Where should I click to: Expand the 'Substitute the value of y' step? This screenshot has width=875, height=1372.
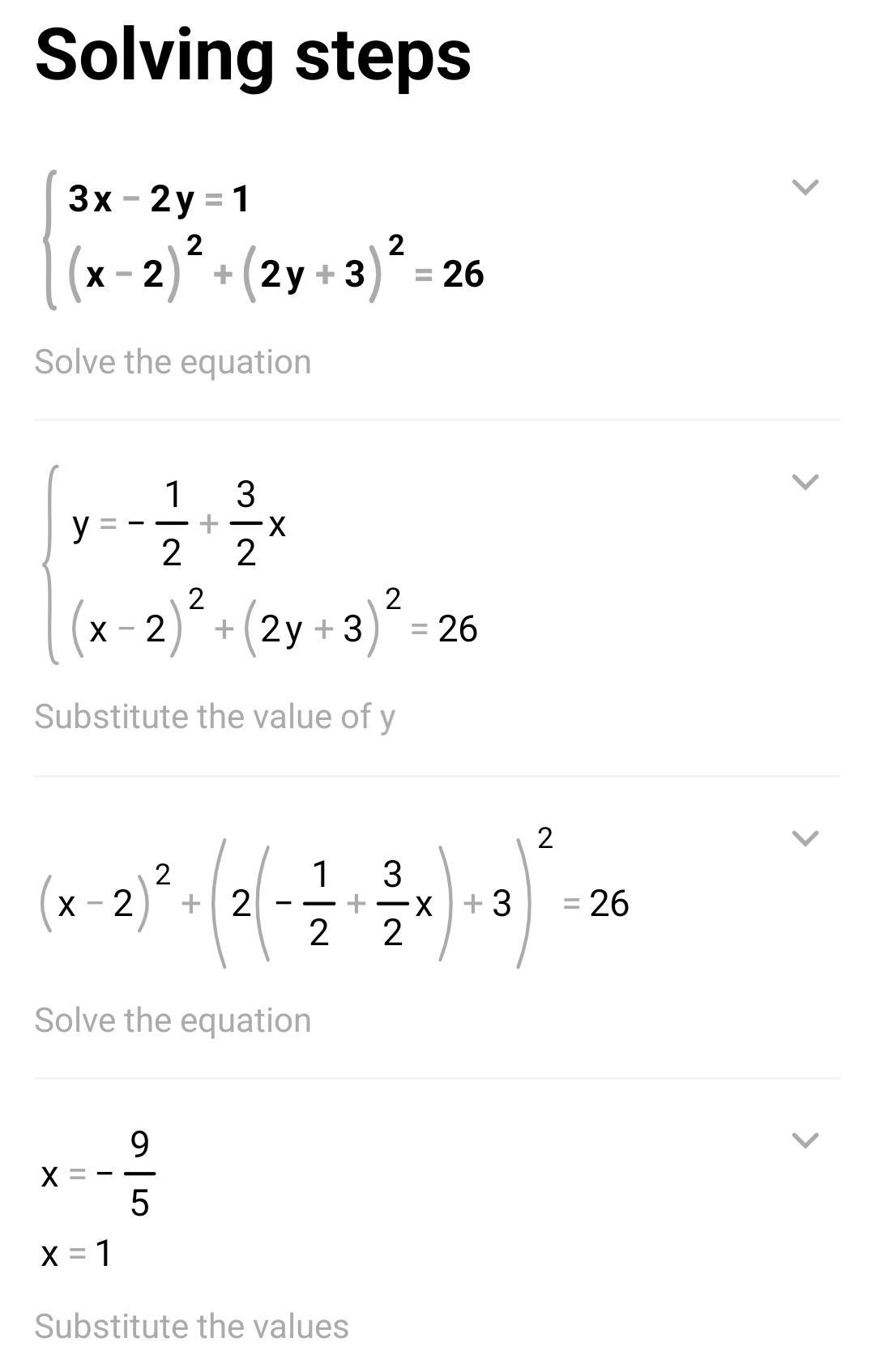click(x=805, y=482)
